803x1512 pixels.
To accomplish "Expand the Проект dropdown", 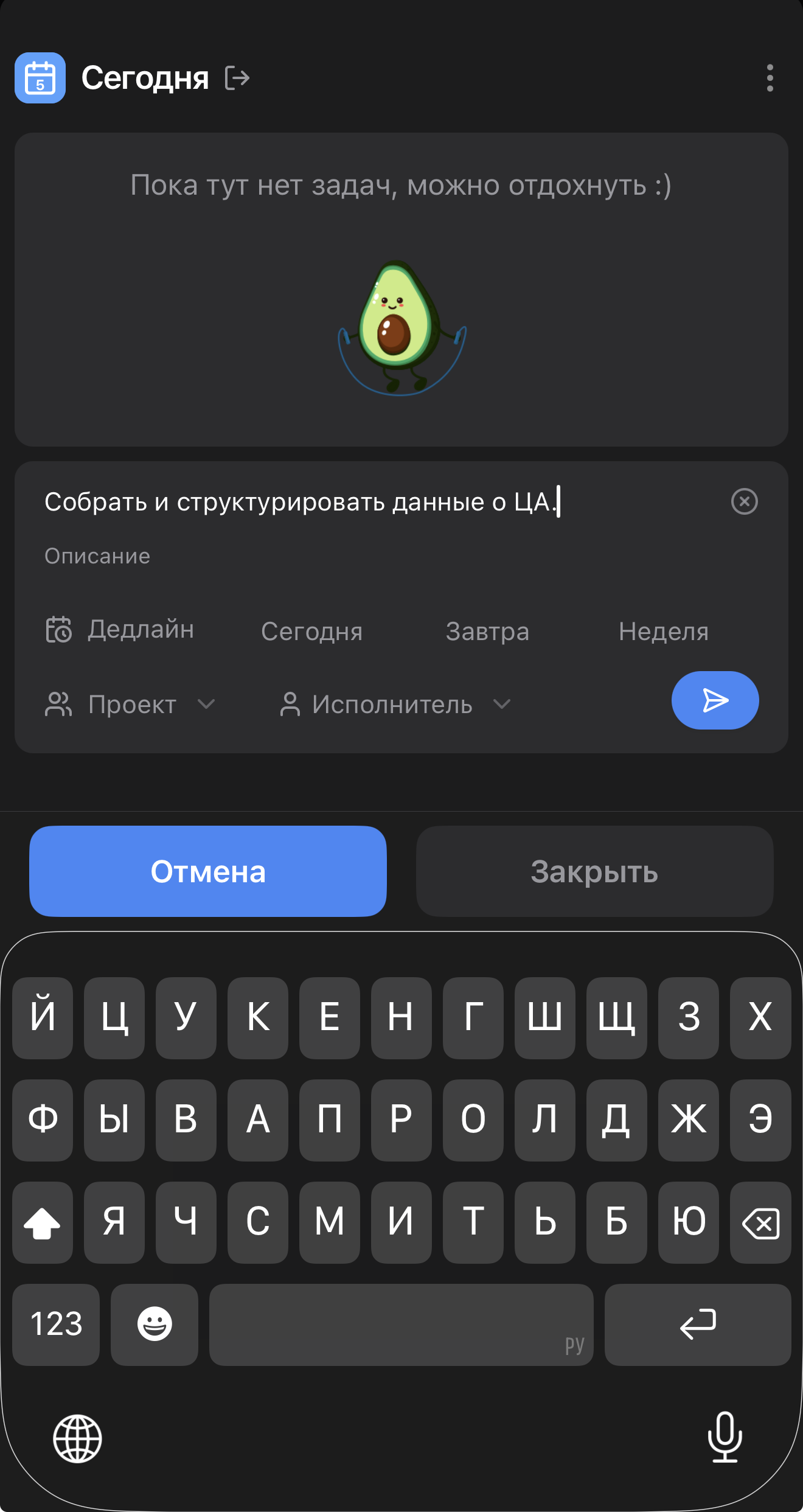I will point(206,705).
